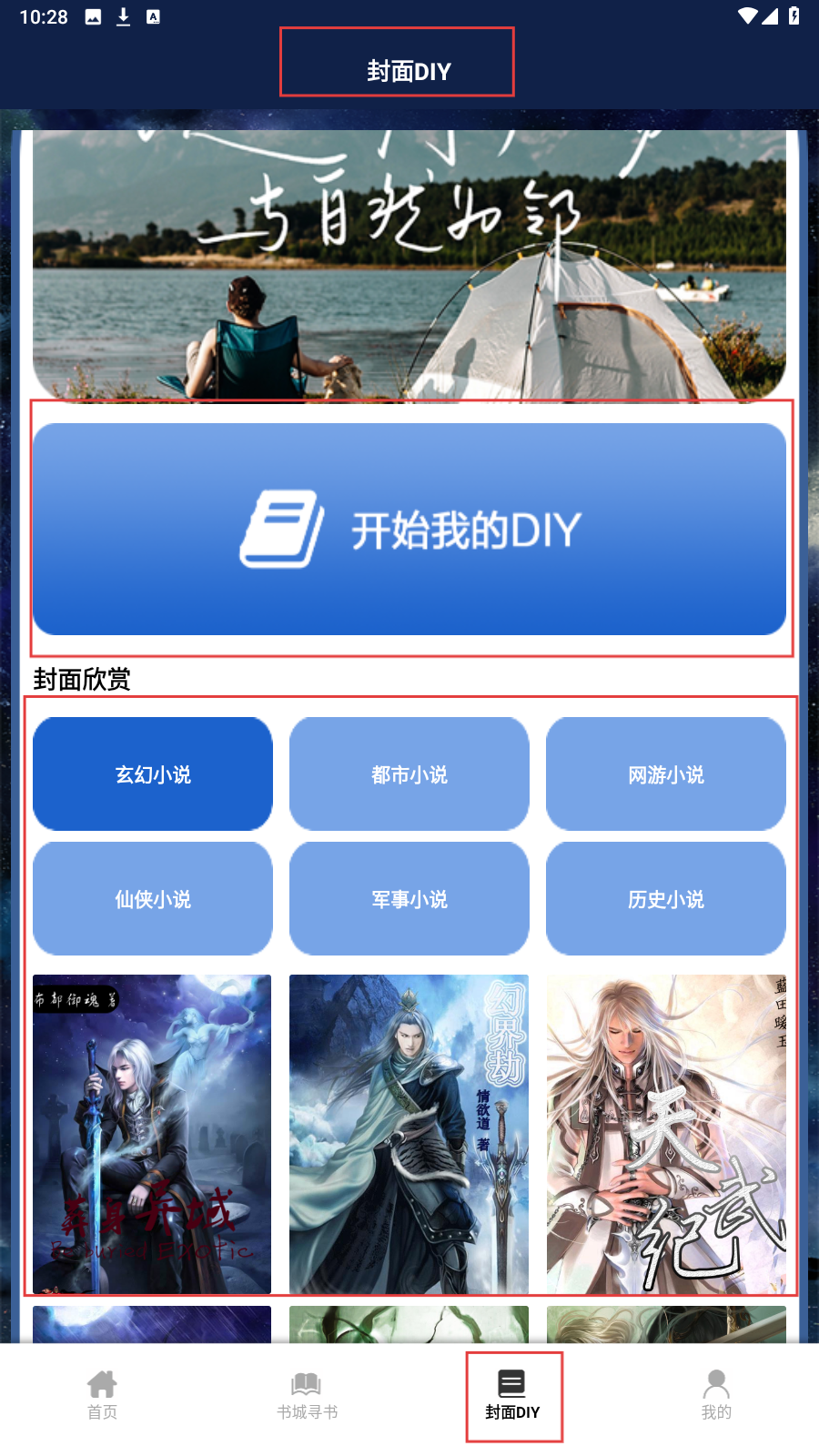
Task: Go to the 首页 tab
Action: [102, 1395]
